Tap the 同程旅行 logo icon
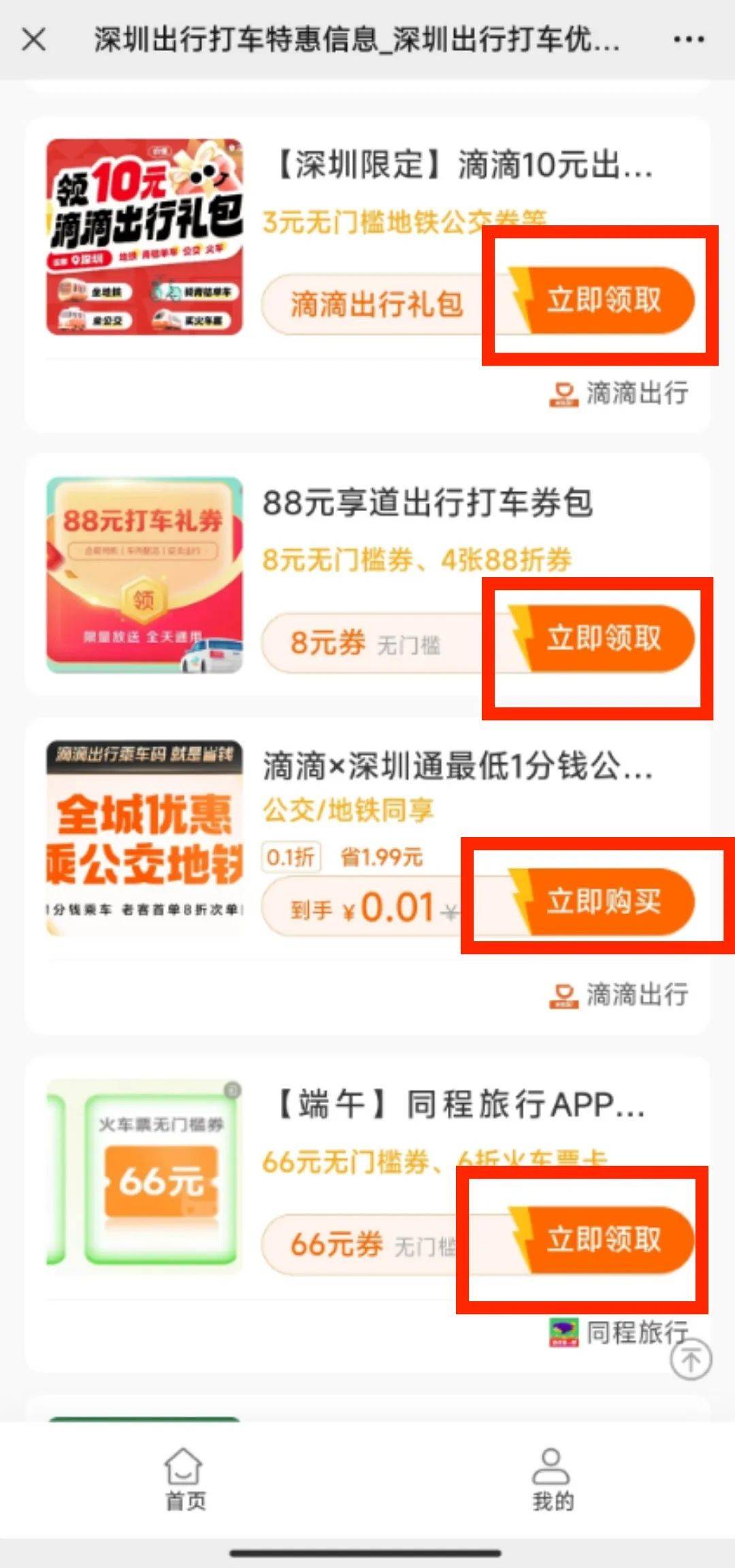Screen dimensions: 735x1568 (x=563, y=1330)
